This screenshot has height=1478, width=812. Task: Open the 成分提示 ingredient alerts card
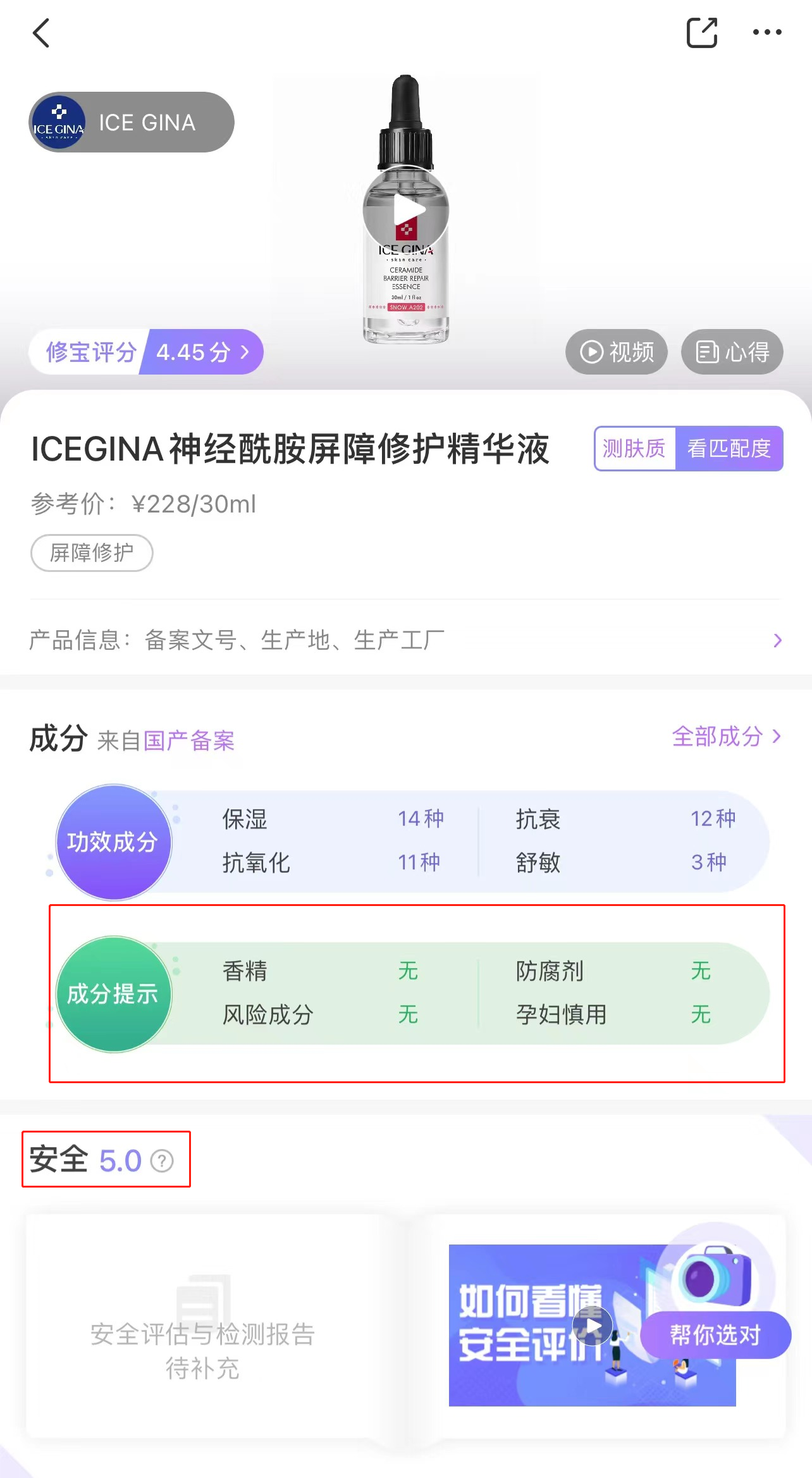click(x=114, y=994)
